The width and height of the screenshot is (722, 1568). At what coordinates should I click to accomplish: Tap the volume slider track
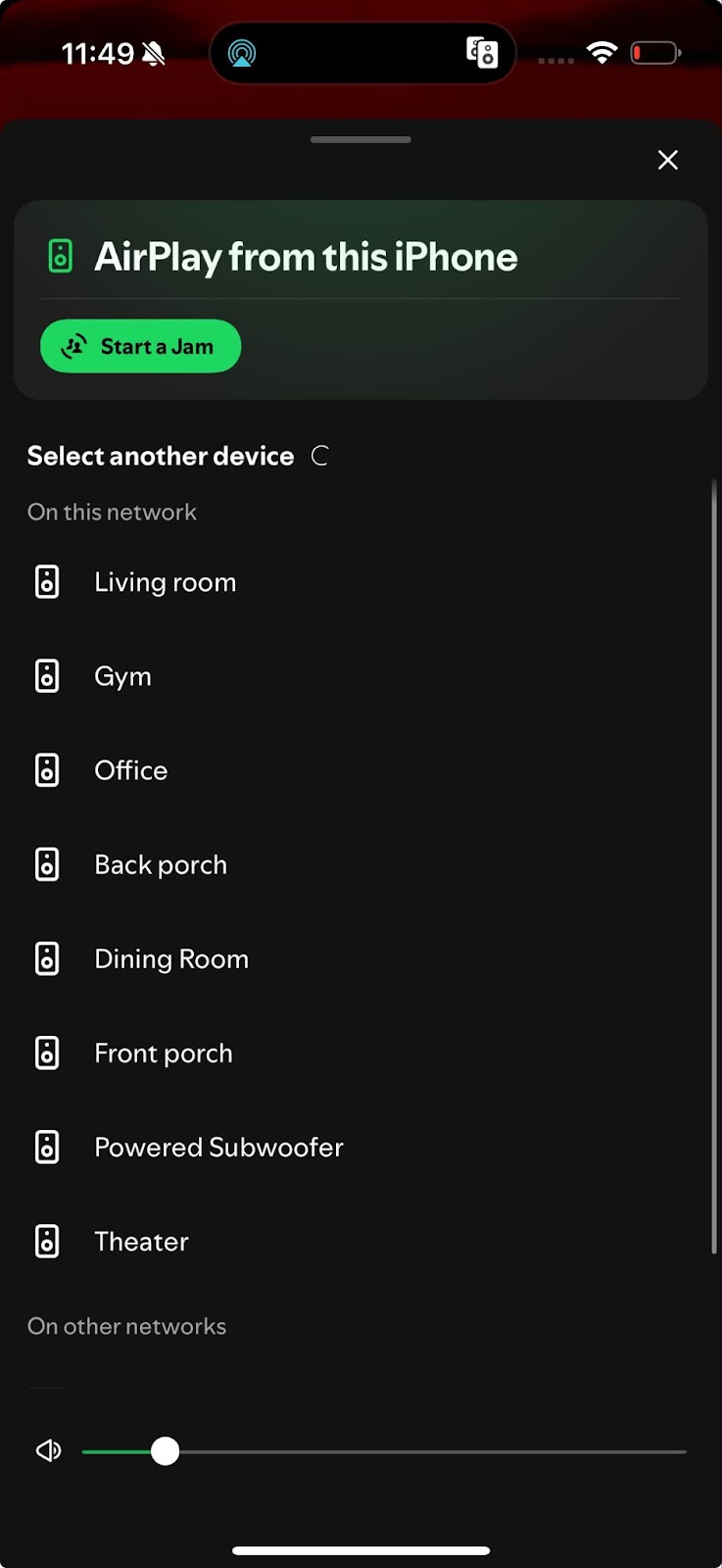(x=384, y=1451)
